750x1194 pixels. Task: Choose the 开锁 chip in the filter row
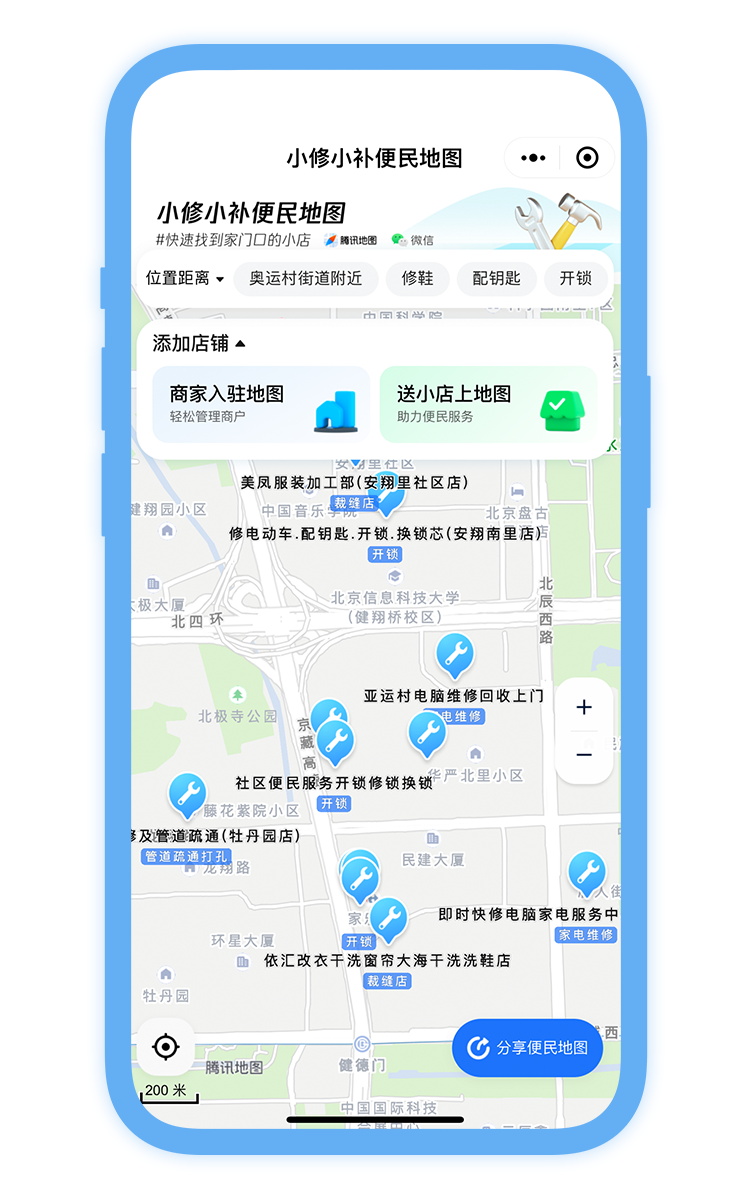click(575, 278)
